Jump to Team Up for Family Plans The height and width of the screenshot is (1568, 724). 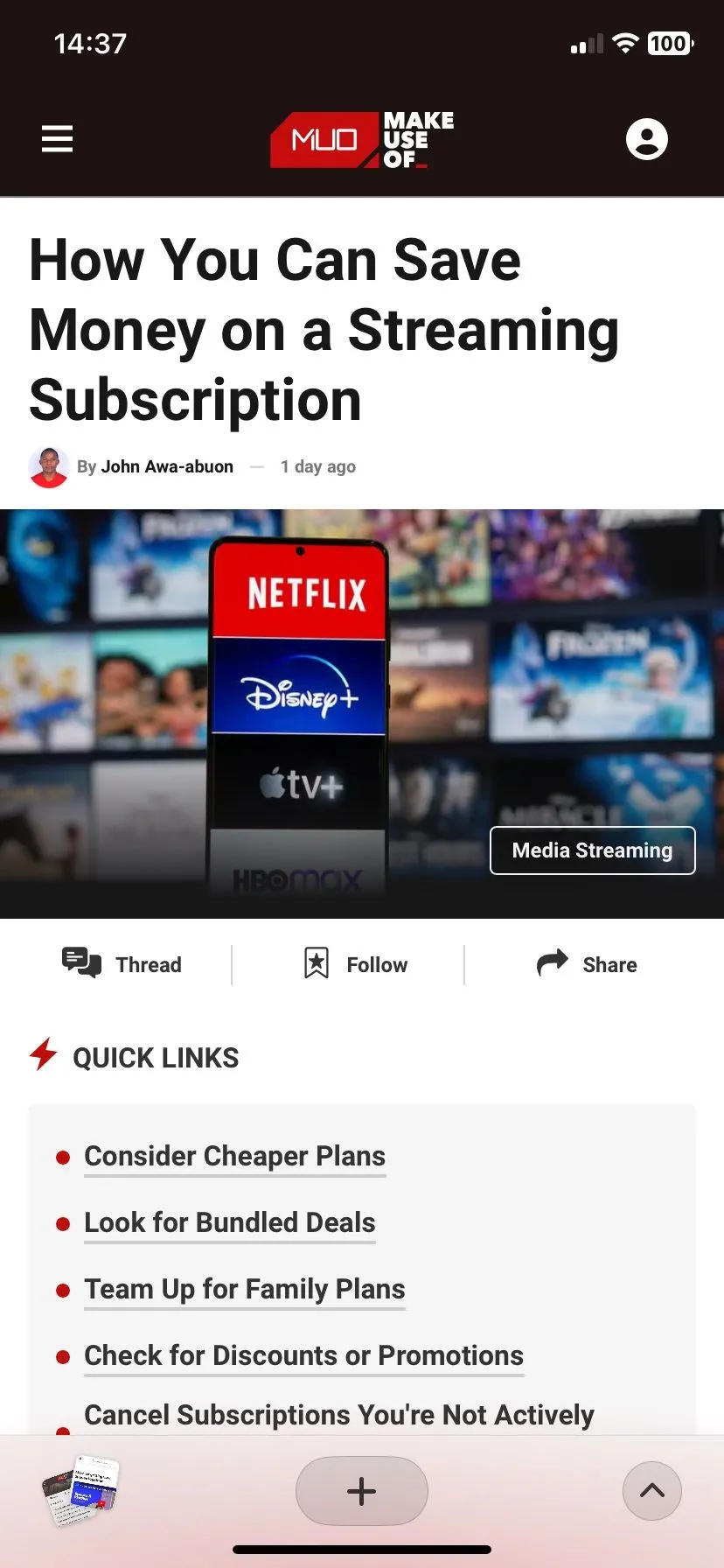(x=244, y=1289)
